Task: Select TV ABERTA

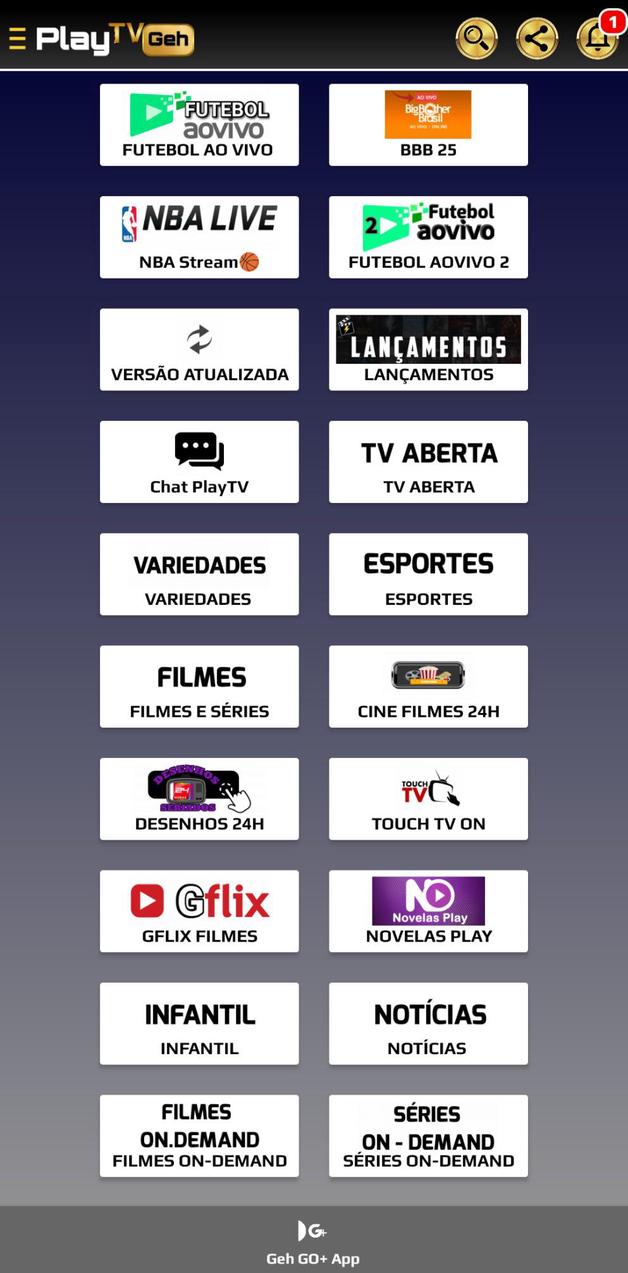Action: pyautogui.click(x=428, y=462)
